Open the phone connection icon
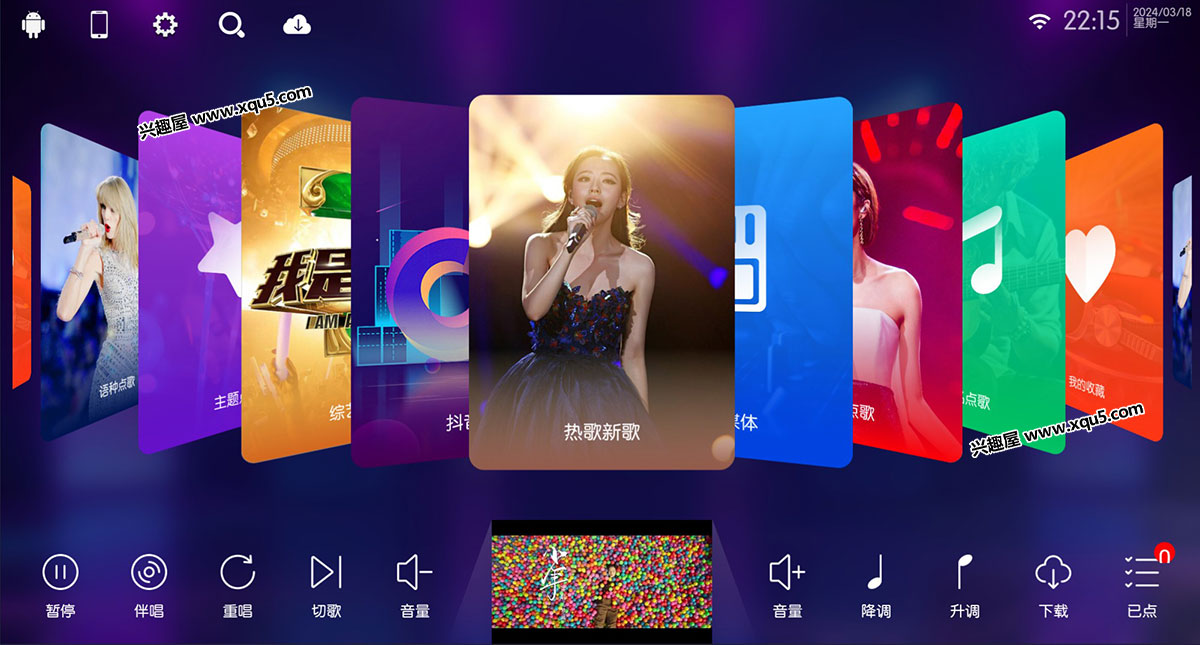 tap(99, 24)
